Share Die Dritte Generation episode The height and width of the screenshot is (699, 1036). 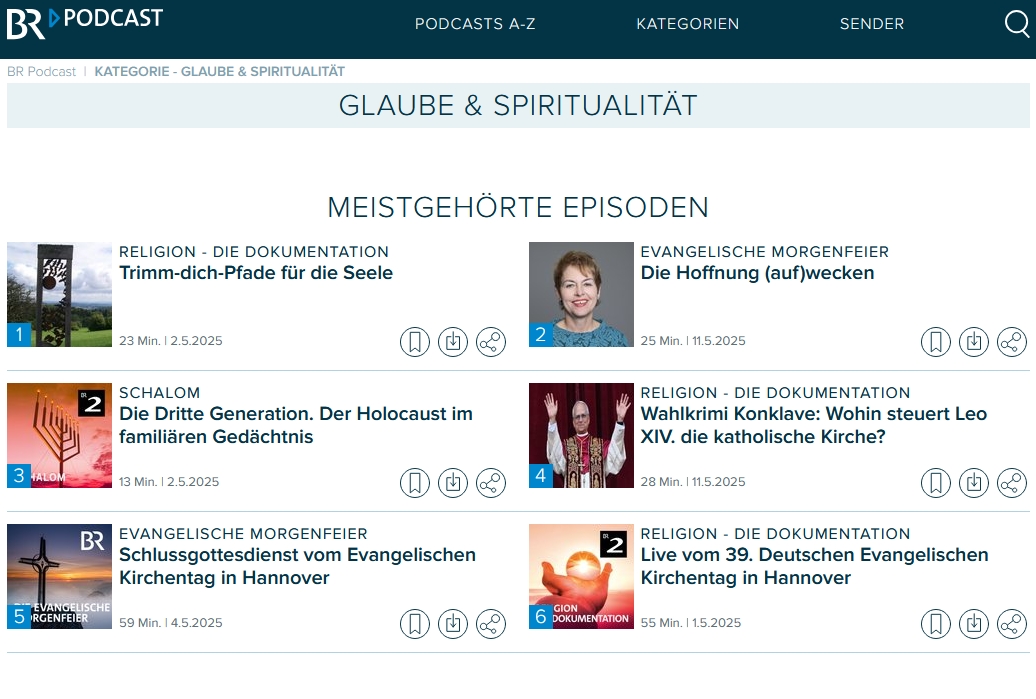pyautogui.click(x=491, y=483)
